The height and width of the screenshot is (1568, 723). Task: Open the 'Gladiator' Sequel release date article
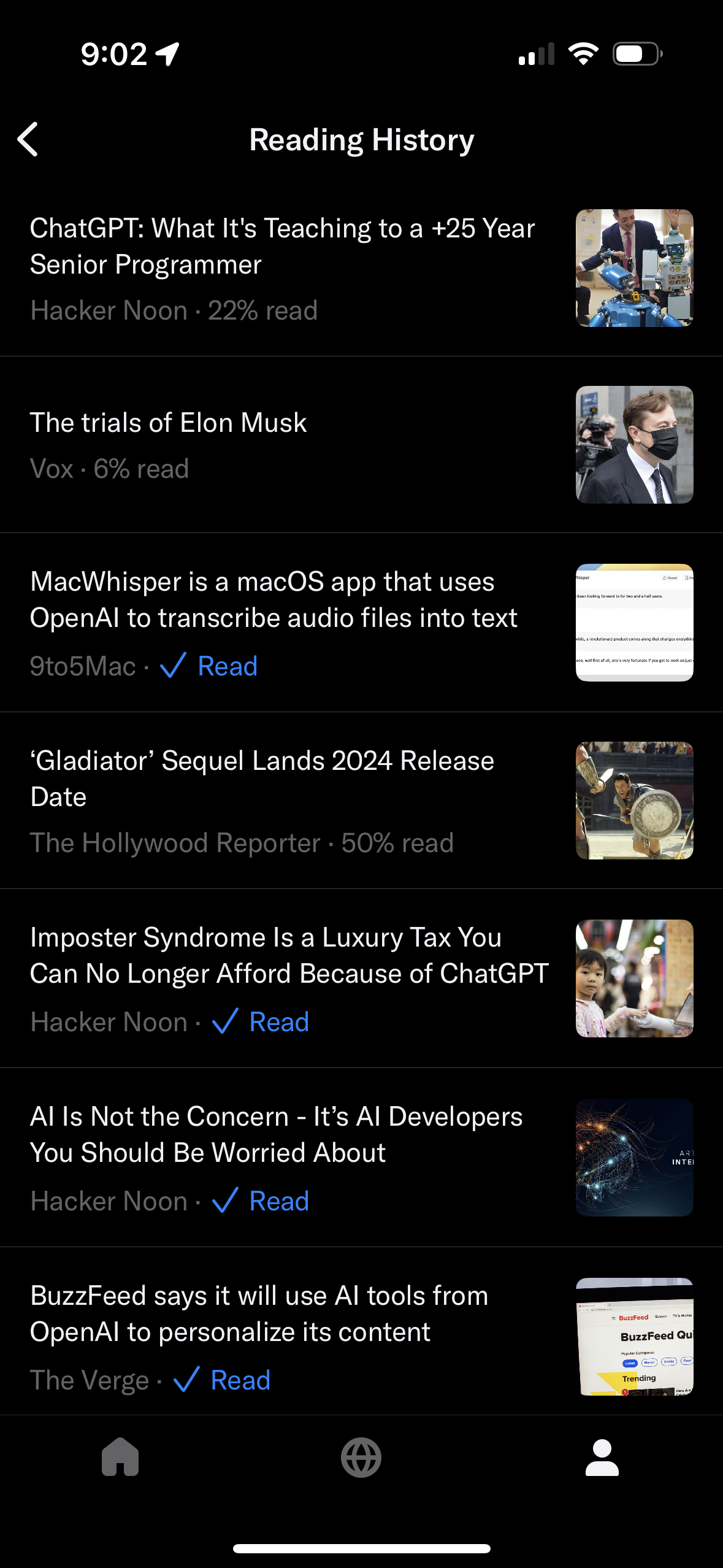[x=262, y=778]
